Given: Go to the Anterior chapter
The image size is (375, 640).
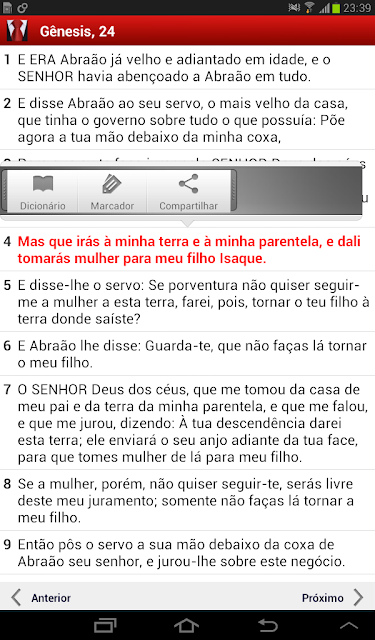Looking at the screenshot, I should coord(41,598).
